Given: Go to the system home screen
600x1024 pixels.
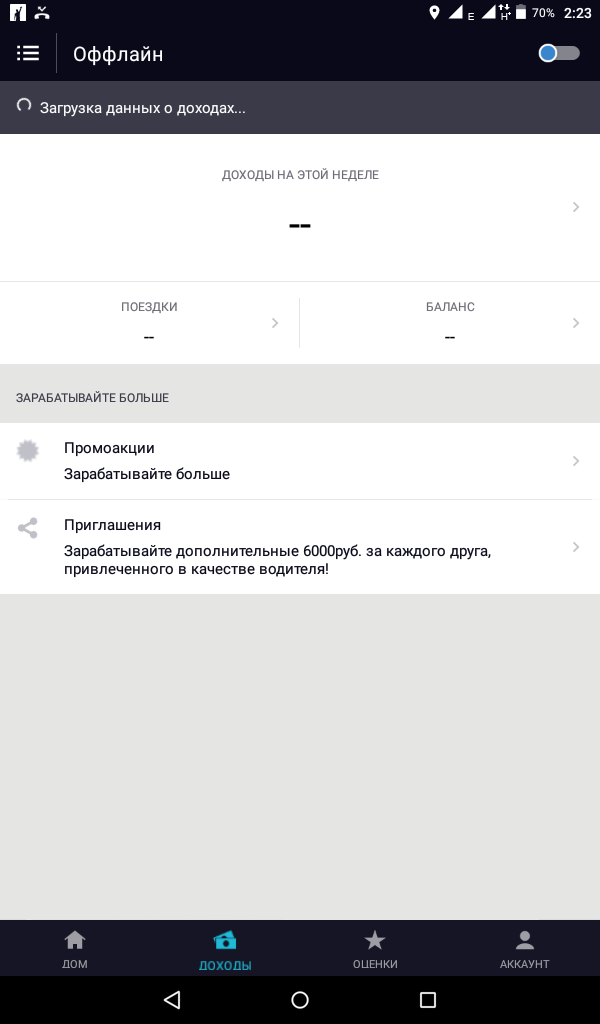Looking at the screenshot, I should pyautogui.click(x=300, y=999).
